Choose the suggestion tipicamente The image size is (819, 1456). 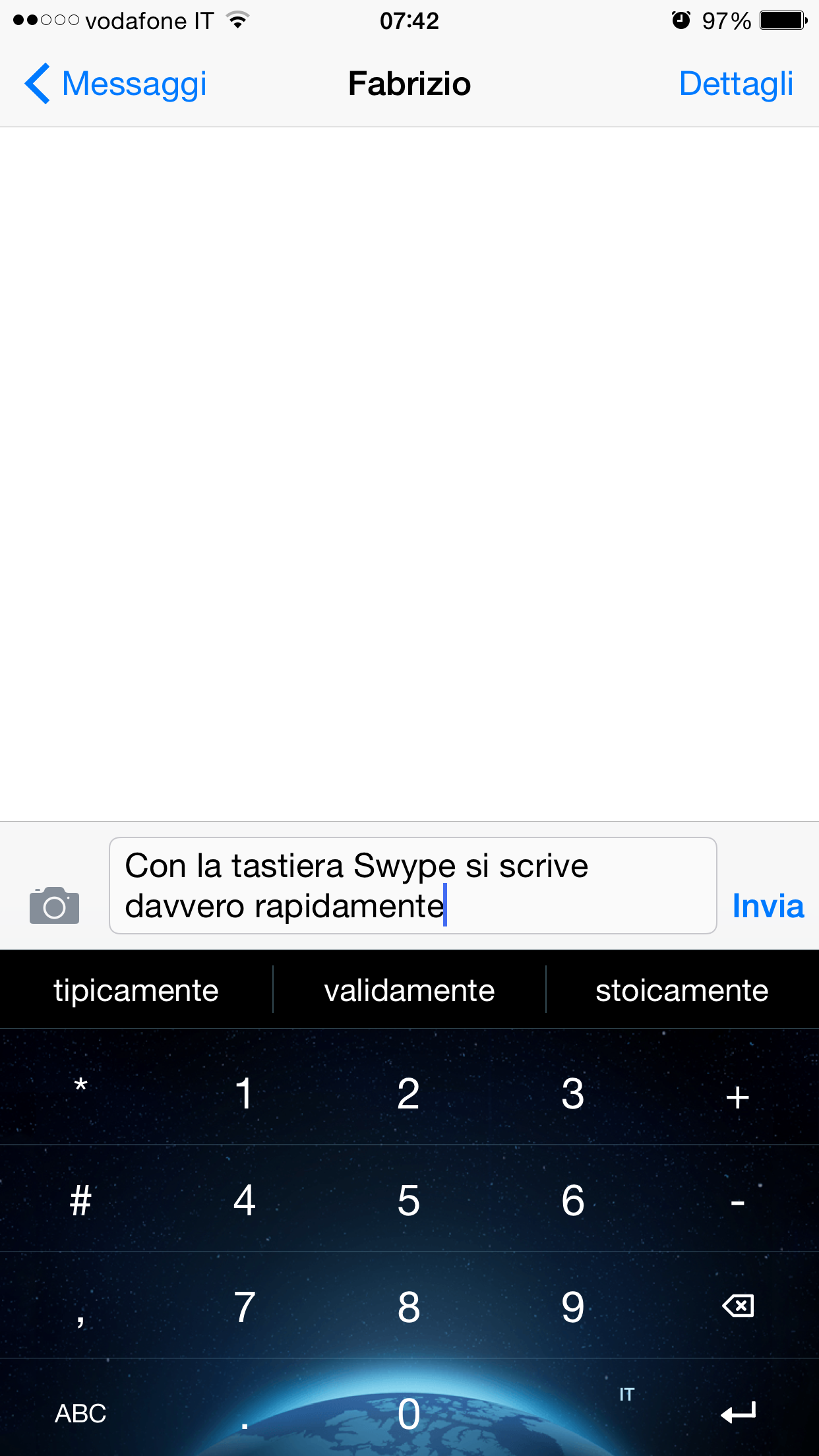136,990
